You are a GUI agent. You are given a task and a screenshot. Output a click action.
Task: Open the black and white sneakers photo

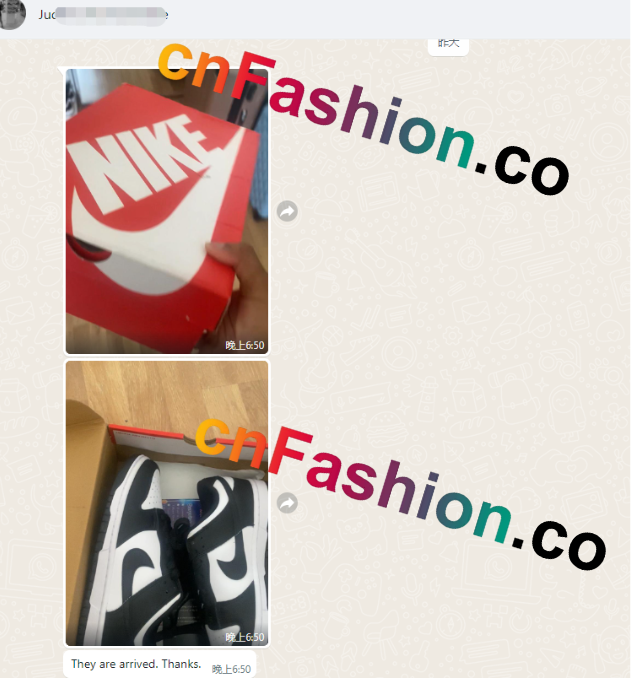coord(166,503)
